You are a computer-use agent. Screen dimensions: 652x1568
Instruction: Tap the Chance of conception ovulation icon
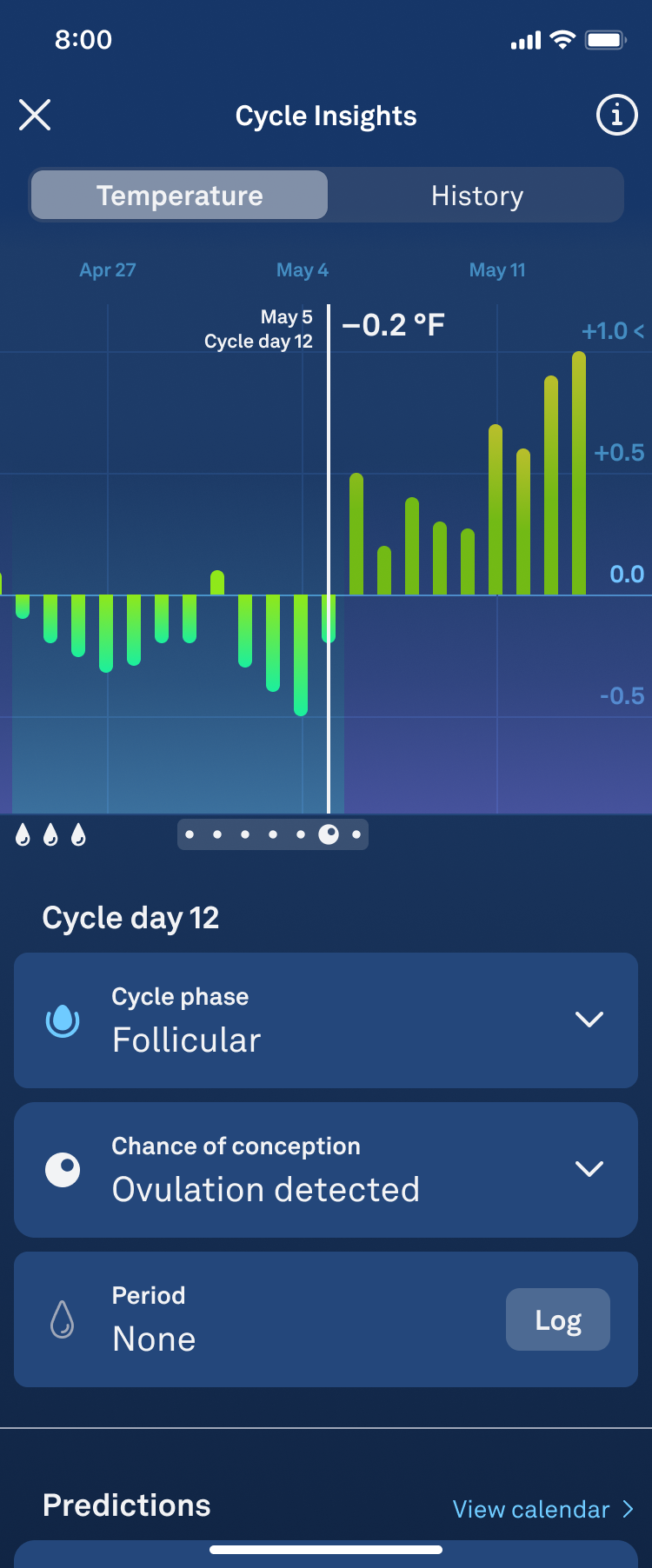63,1169
